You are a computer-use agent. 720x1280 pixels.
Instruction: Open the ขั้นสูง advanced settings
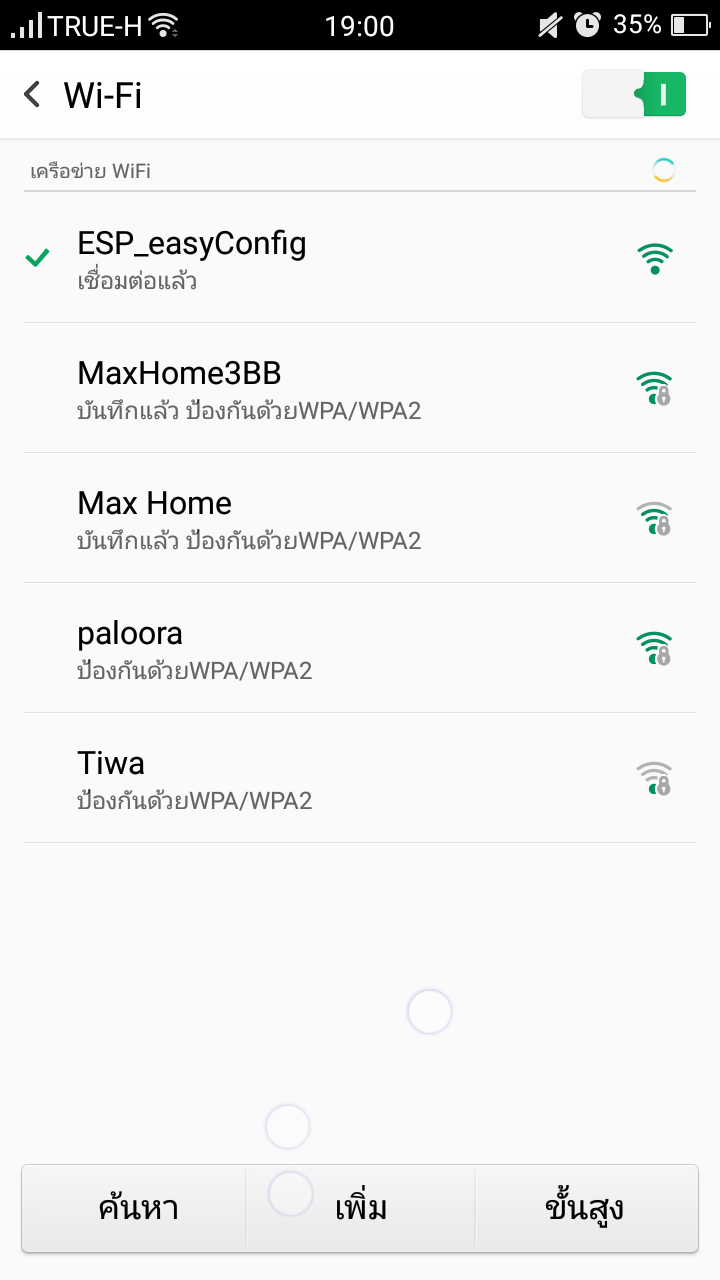tap(586, 1208)
